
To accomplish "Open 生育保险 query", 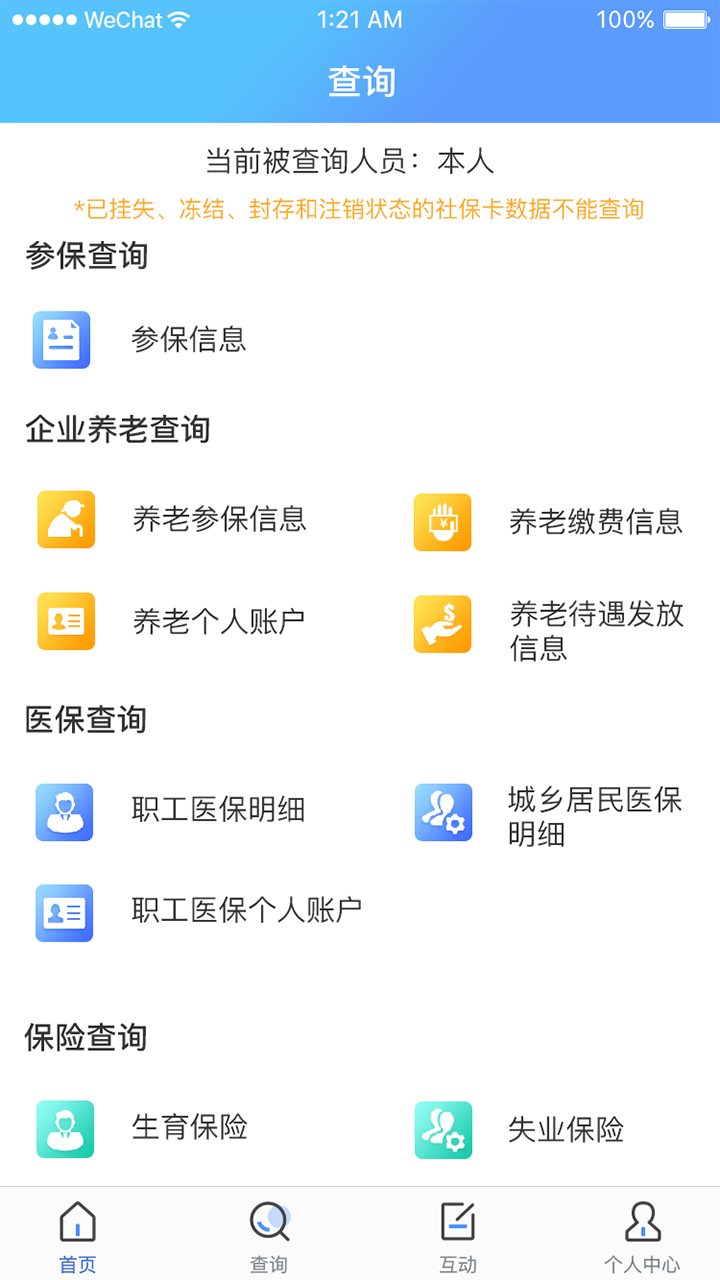I will pos(189,1128).
